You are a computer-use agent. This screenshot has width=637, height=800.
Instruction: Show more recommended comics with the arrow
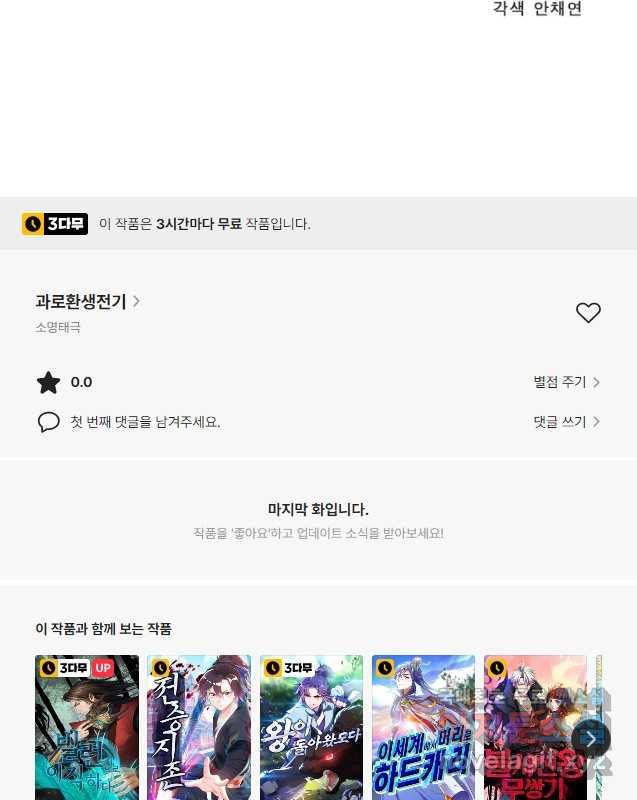591,738
